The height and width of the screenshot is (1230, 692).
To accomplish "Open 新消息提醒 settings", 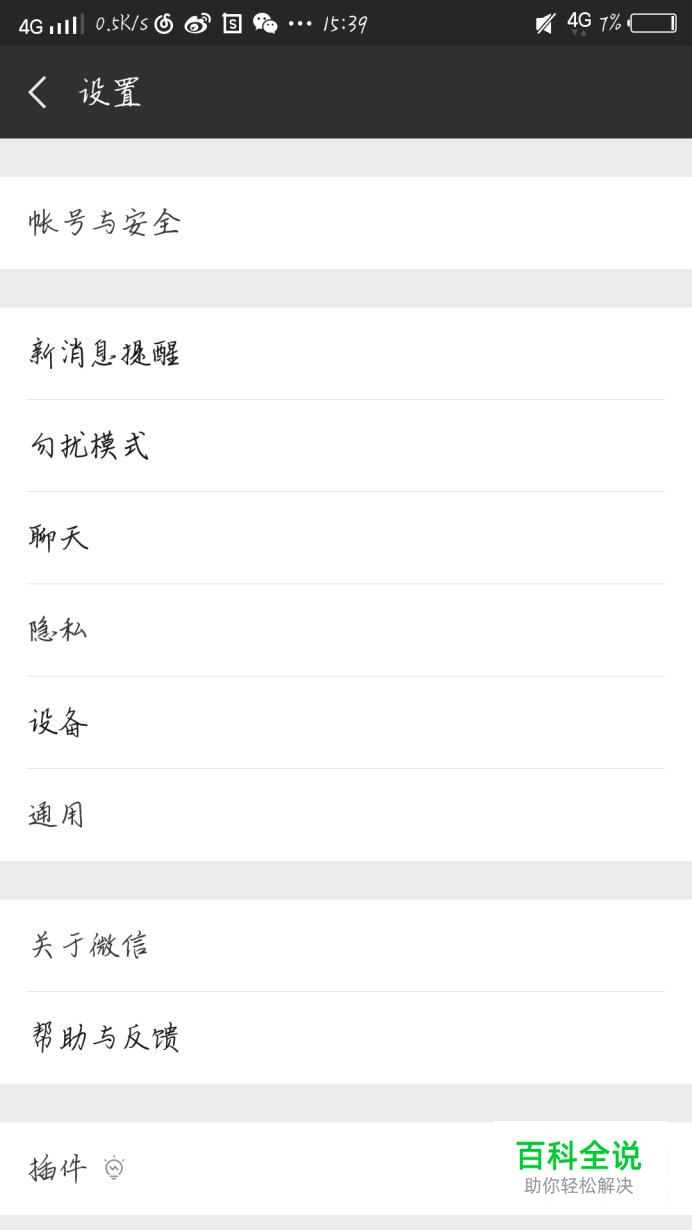I will point(346,353).
